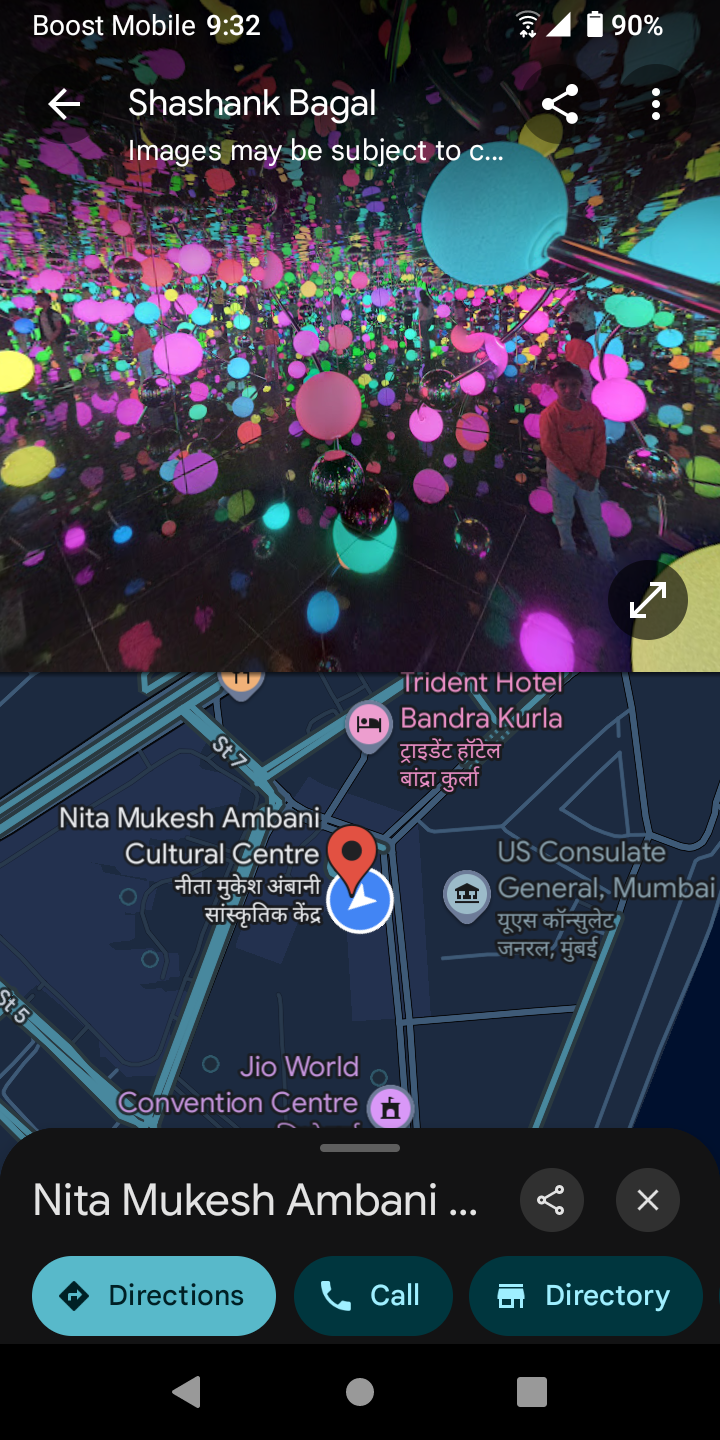720x1440 pixels.
Task: Go back using the top-left arrow
Action: 64,104
